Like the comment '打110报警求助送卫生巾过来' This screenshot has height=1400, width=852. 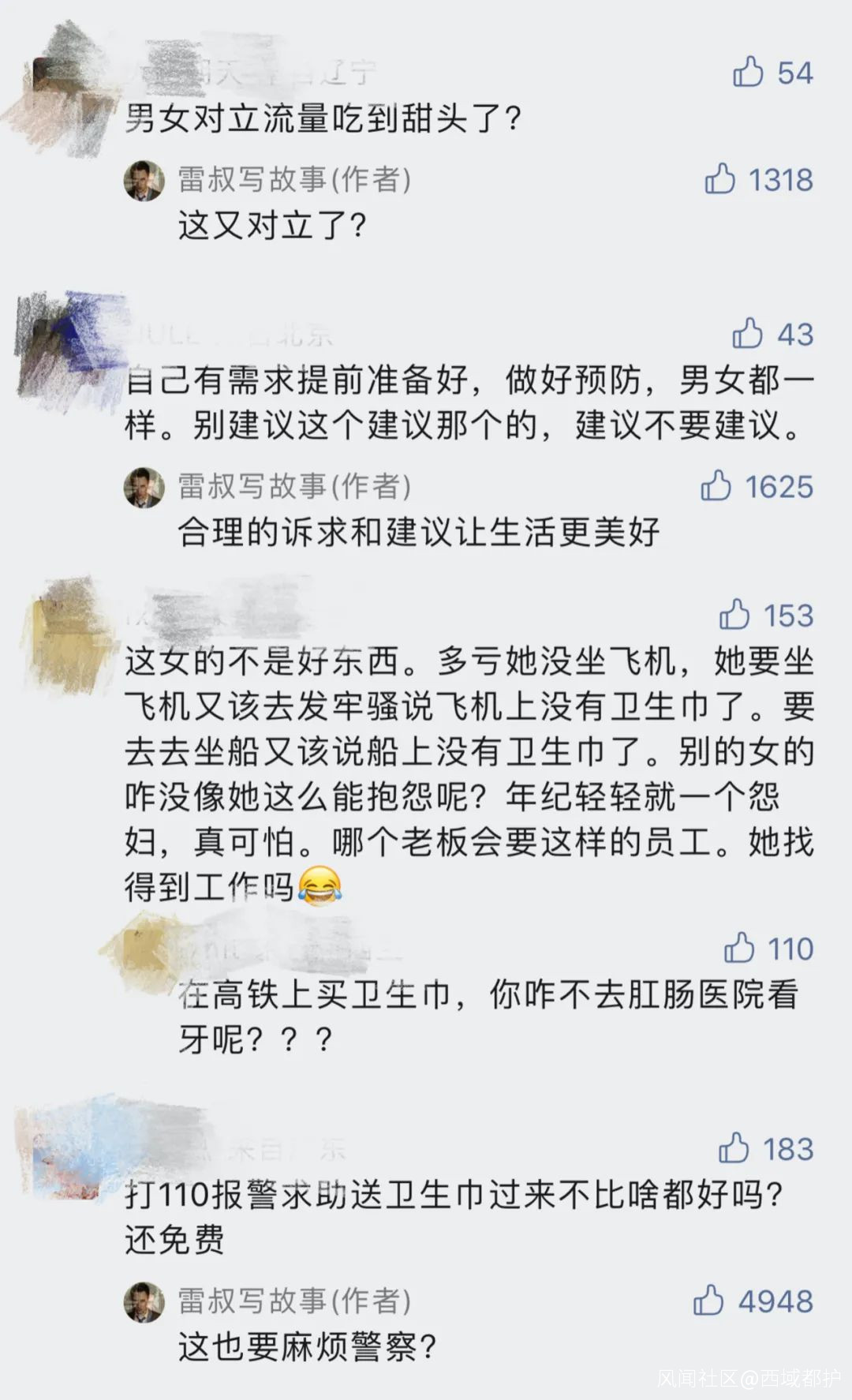tap(734, 1149)
